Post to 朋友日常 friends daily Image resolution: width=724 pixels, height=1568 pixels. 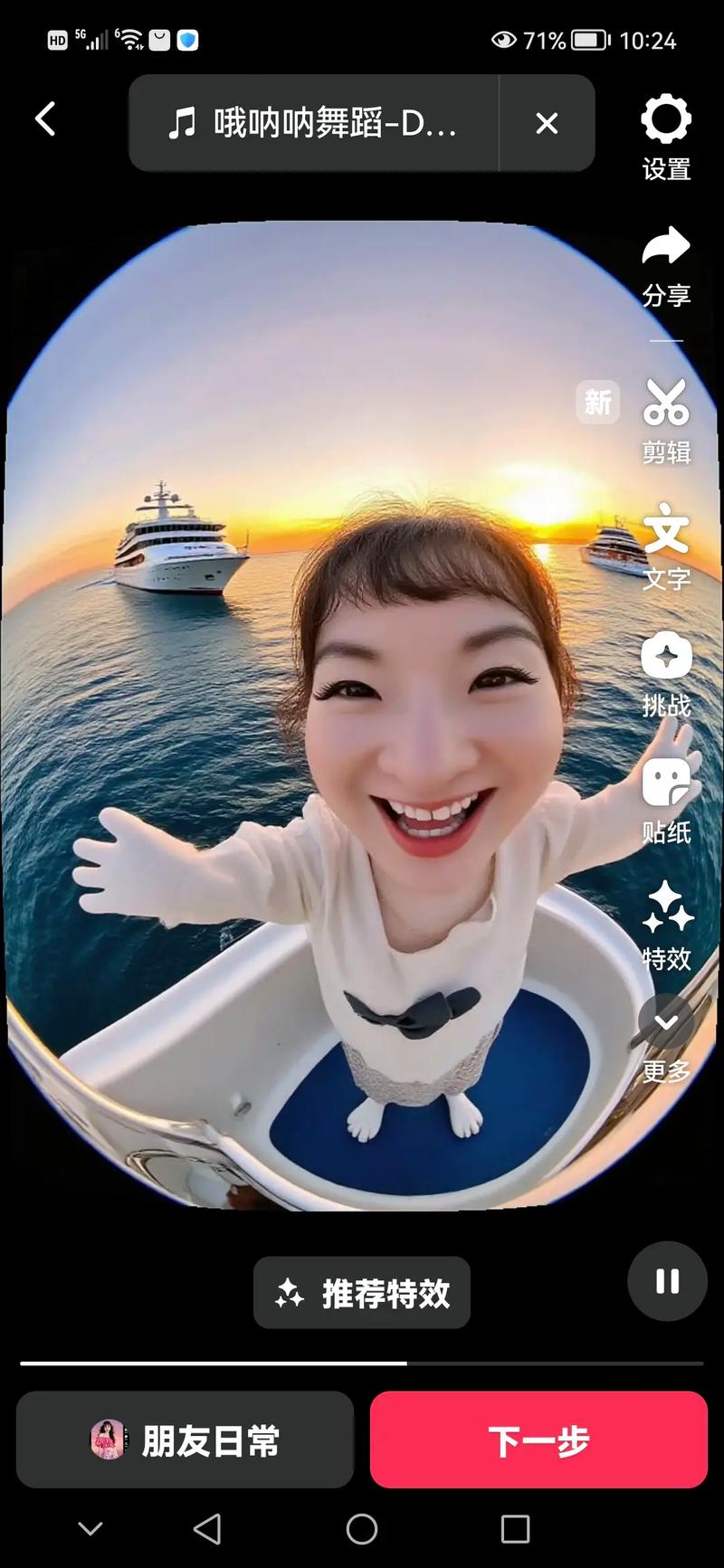[185, 1440]
